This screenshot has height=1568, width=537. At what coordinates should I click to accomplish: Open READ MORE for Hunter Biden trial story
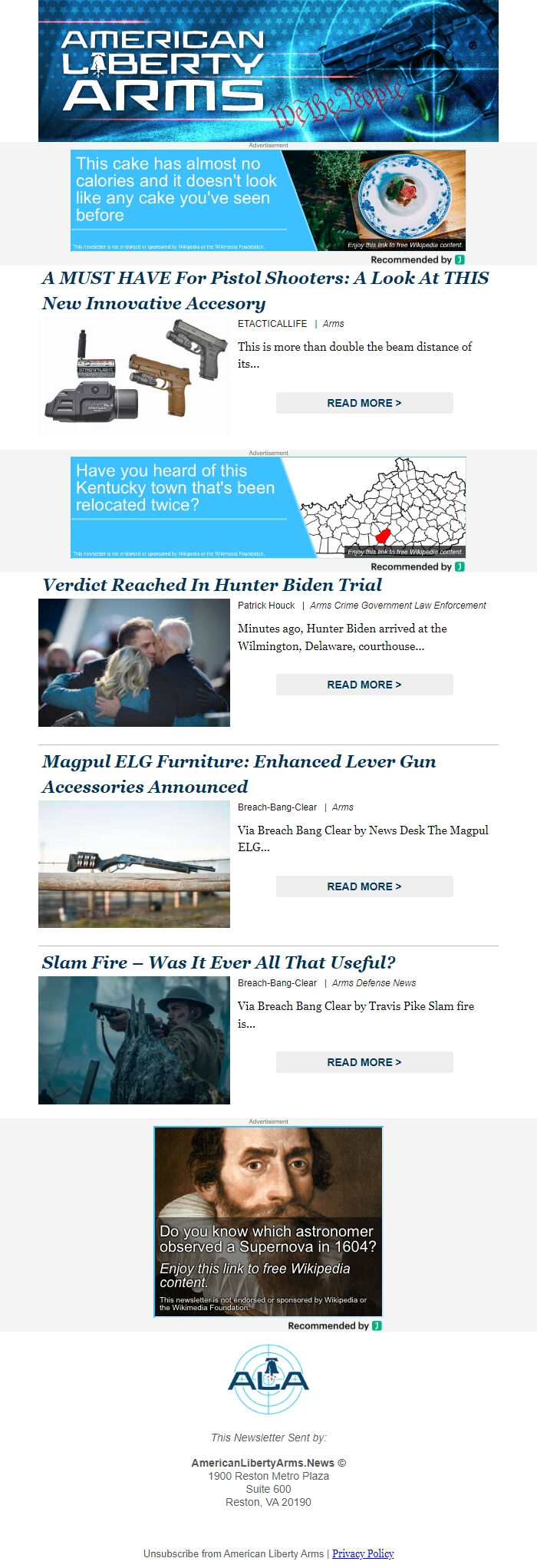364,685
